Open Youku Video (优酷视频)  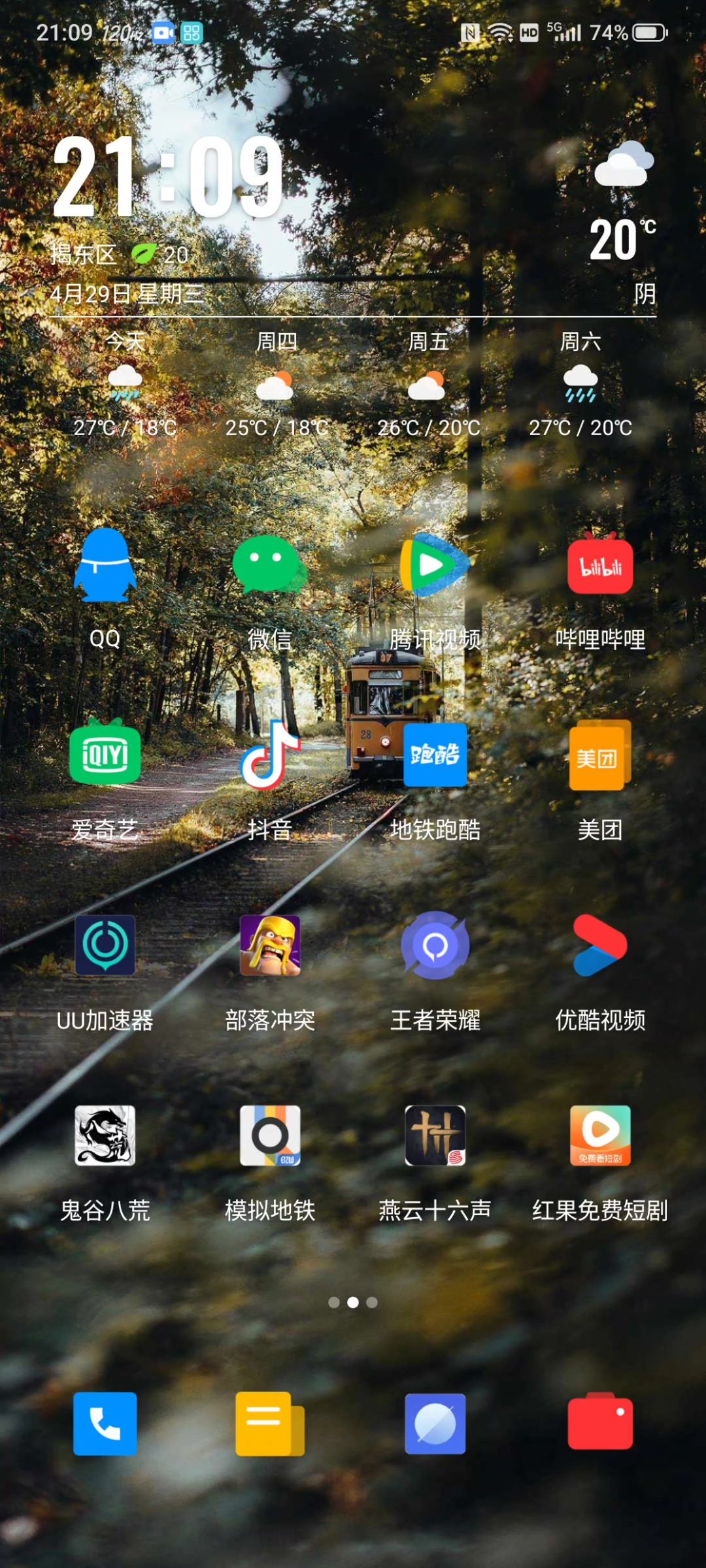[x=600, y=945]
